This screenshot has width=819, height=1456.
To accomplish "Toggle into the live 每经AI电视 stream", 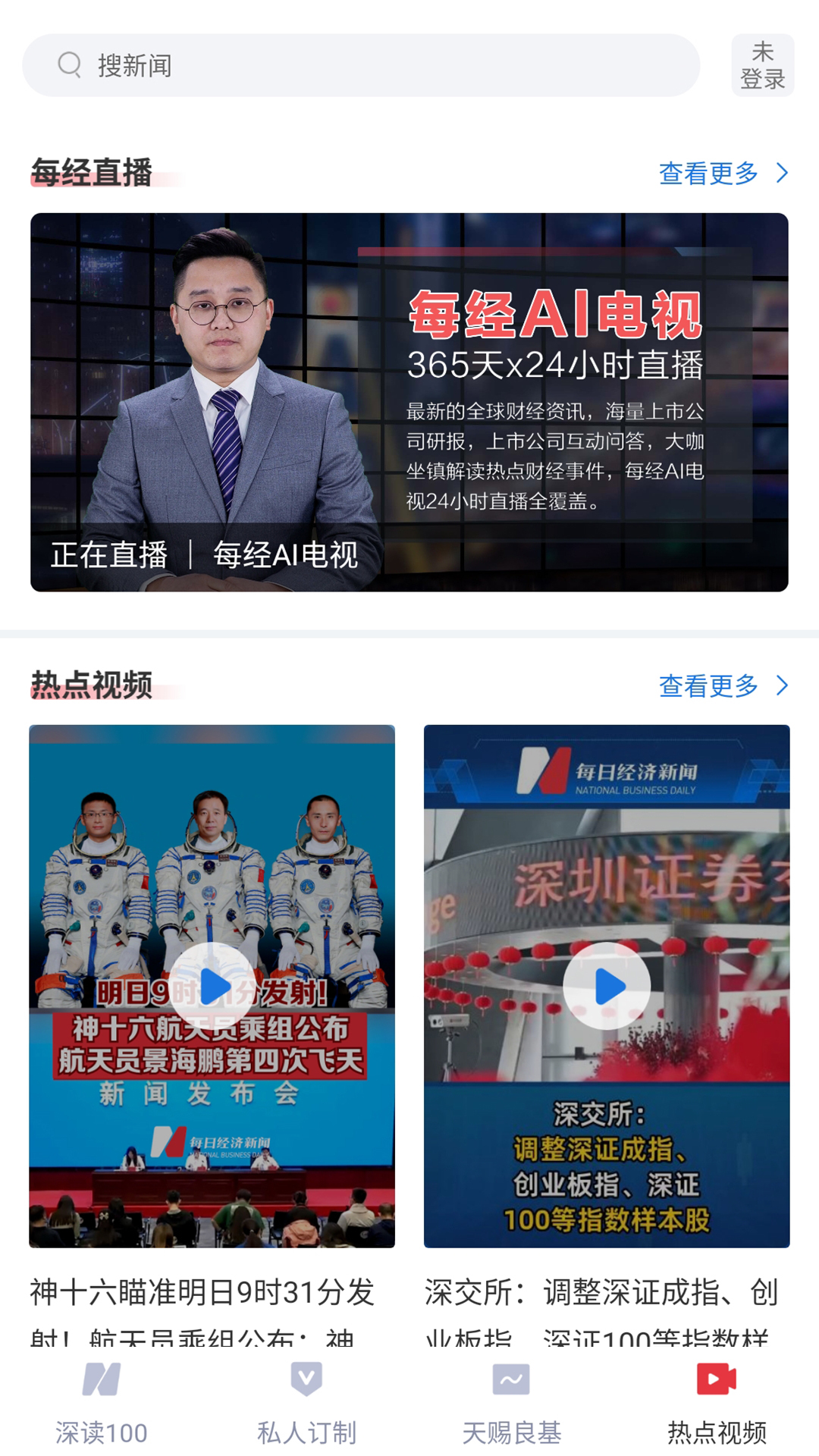I will 409,402.
